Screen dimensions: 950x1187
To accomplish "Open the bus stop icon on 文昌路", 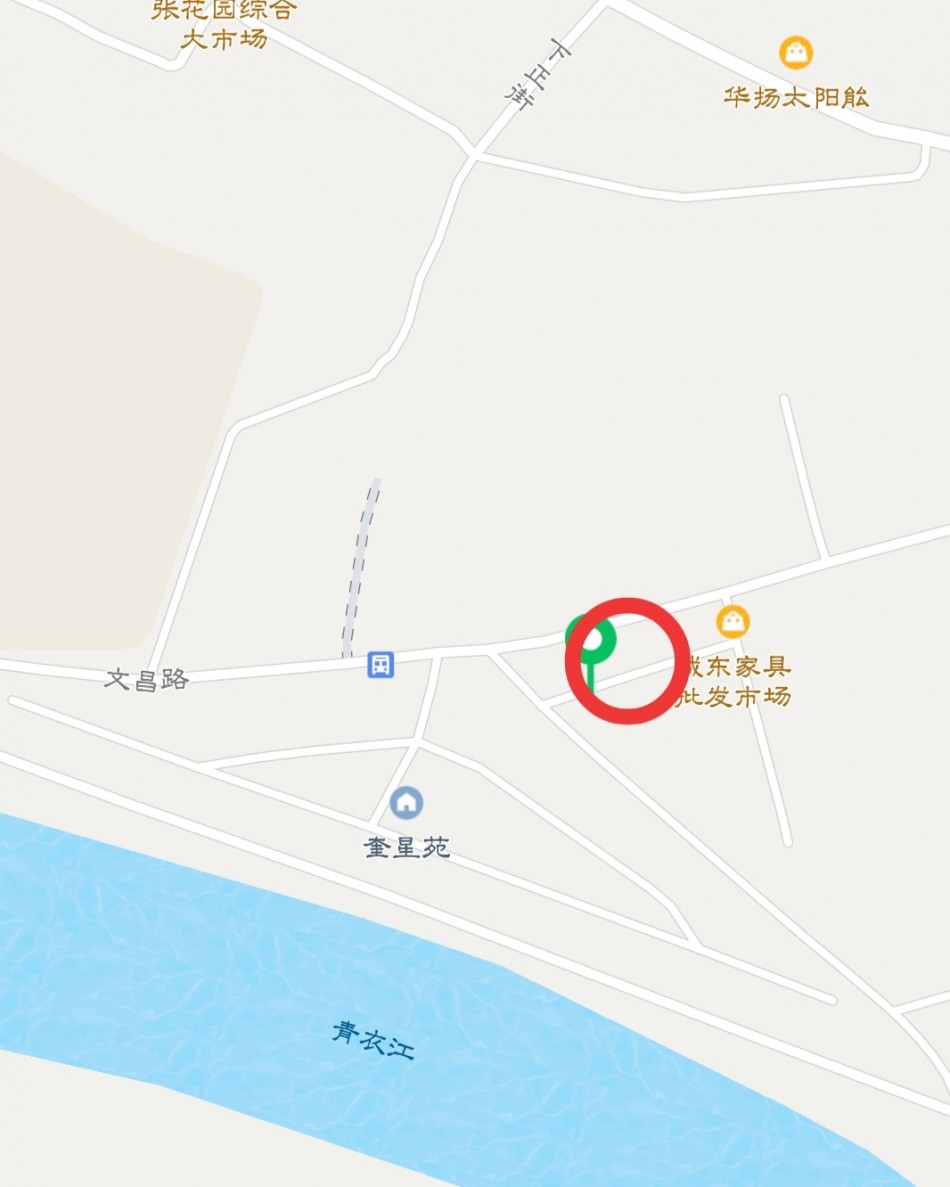I will pos(380,664).
